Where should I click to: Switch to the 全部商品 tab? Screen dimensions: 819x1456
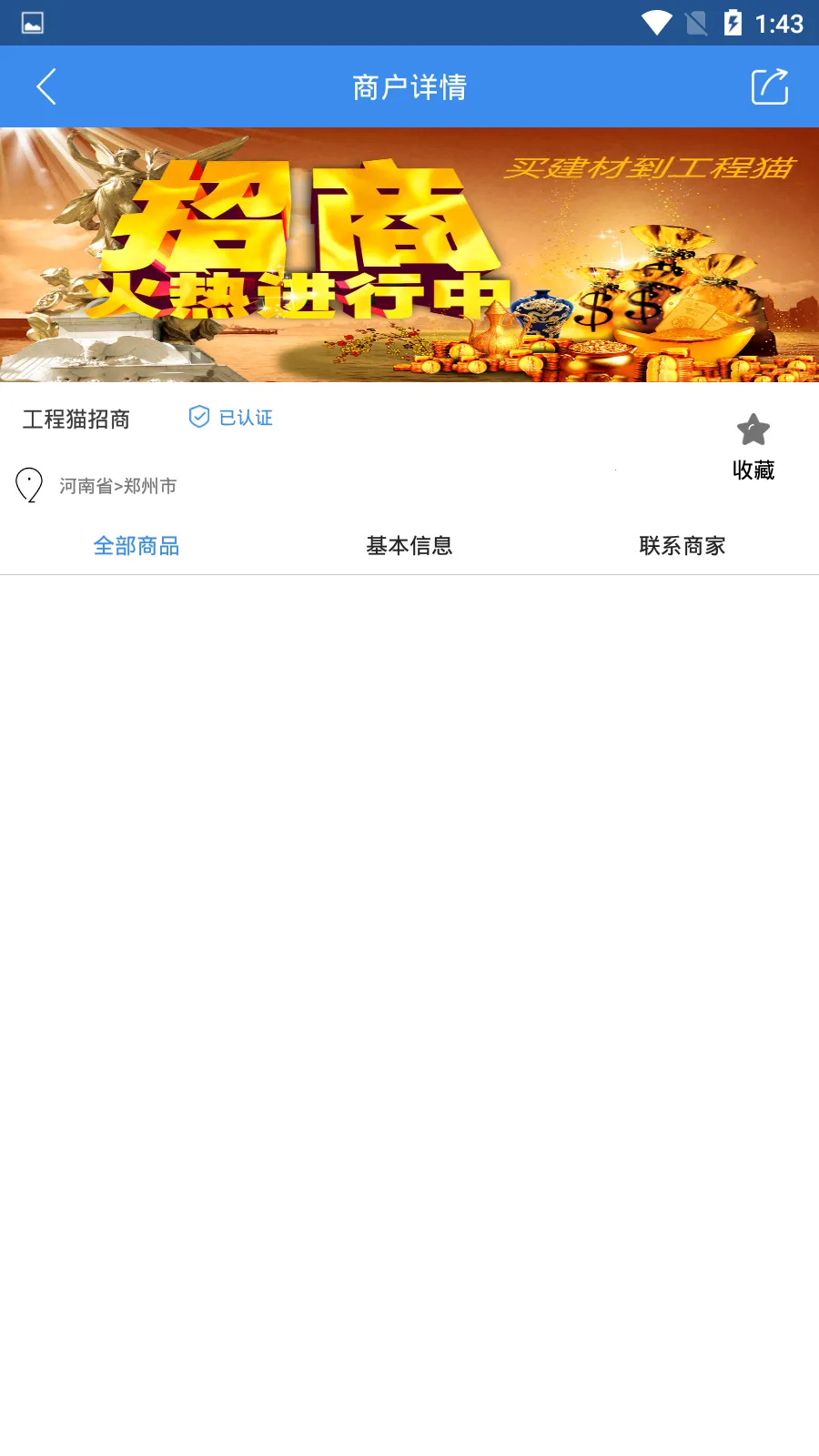[x=136, y=546]
